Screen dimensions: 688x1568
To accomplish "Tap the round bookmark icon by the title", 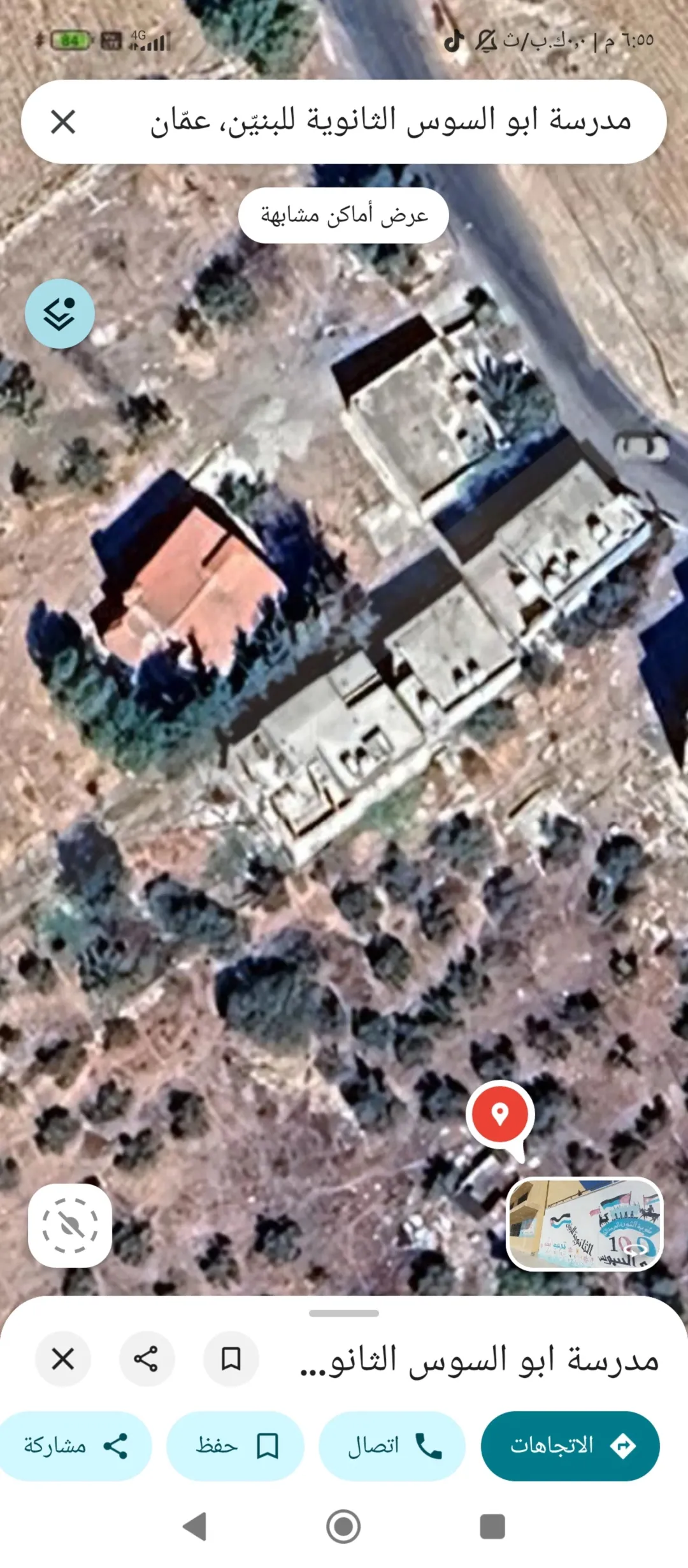I will pyautogui.click(x=231, y=1359).
